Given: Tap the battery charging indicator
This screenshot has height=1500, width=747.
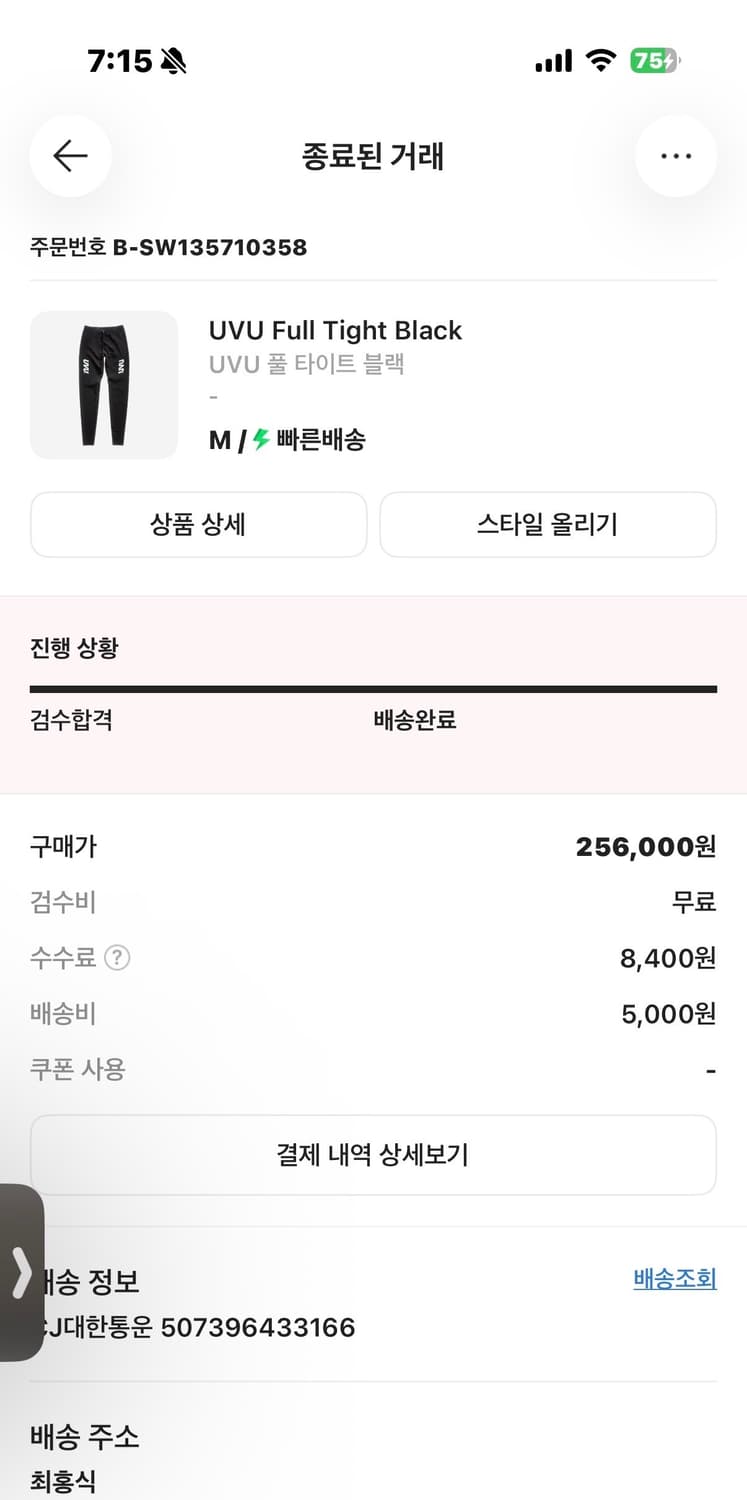Looking at the screenshot, I should (655, 60).
